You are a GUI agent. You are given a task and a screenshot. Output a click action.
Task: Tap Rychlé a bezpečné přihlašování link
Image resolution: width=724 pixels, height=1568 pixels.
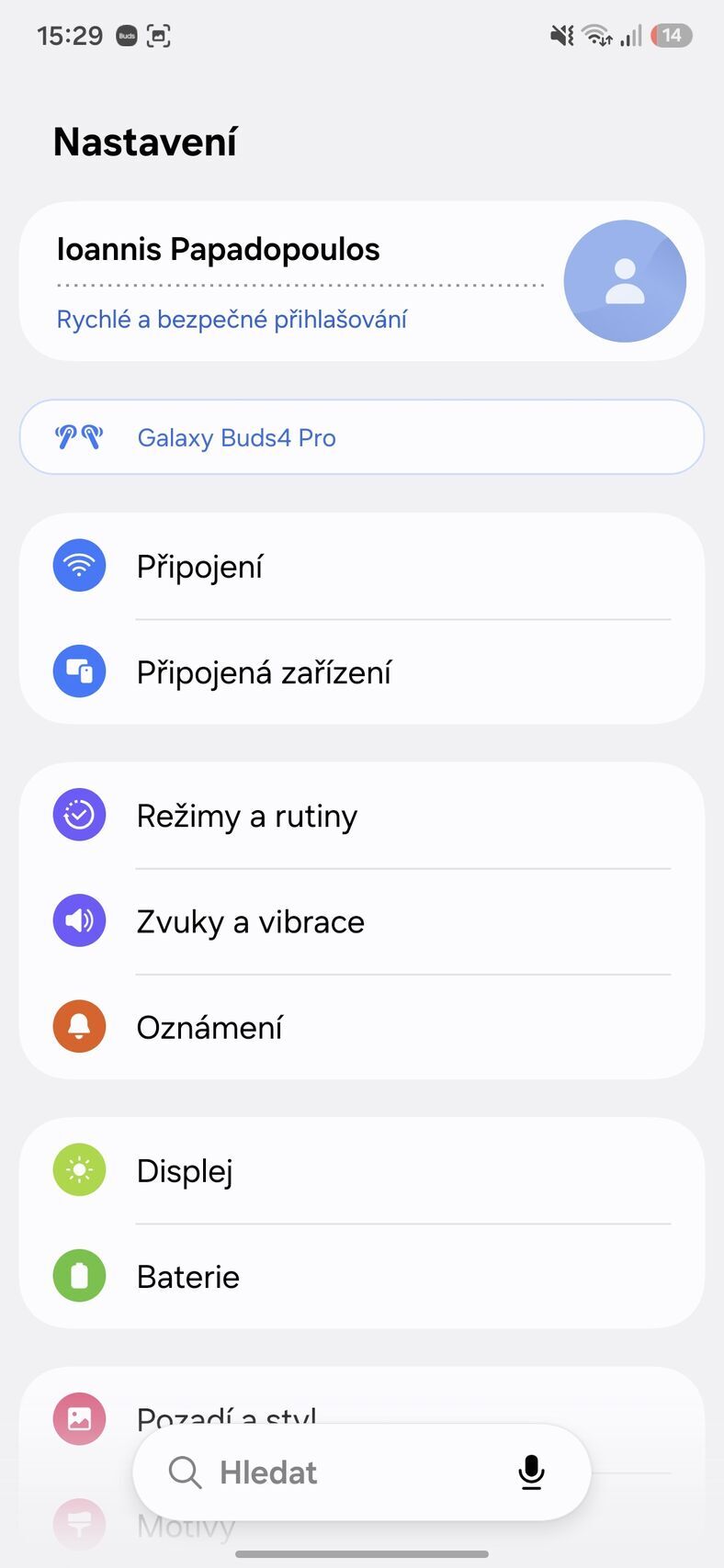(232, 319)
